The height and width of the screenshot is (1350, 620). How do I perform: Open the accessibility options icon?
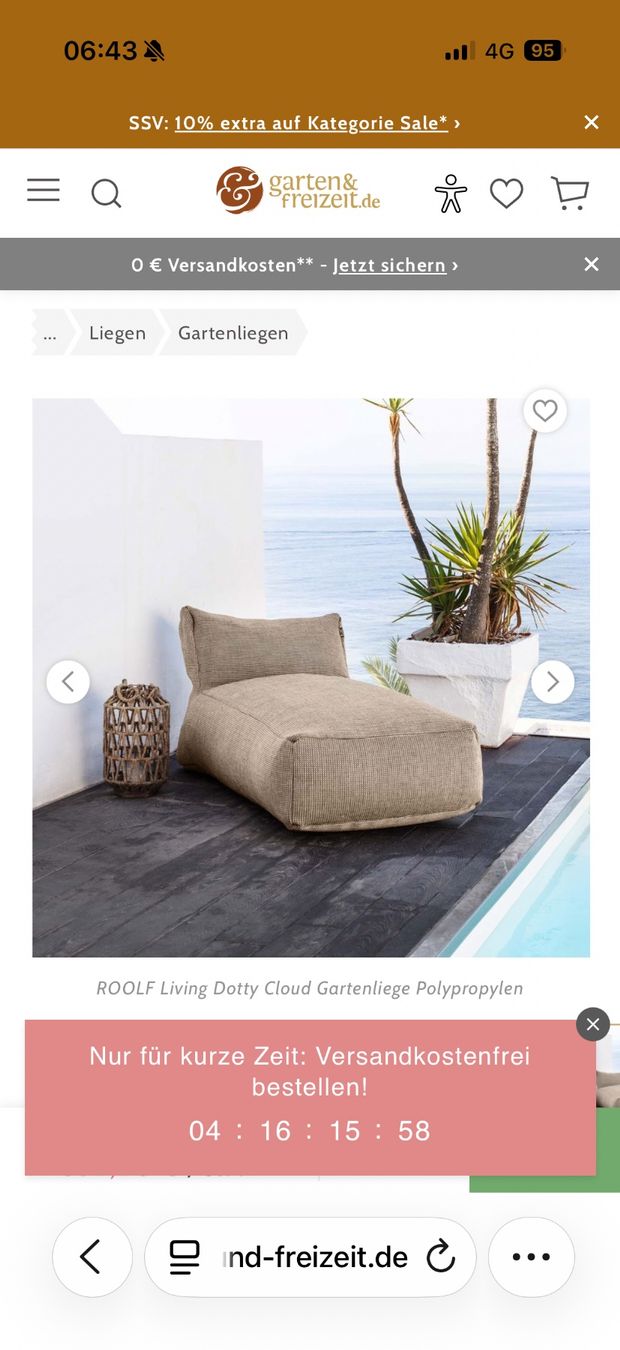pyautogui.click(x=451, y=193)
